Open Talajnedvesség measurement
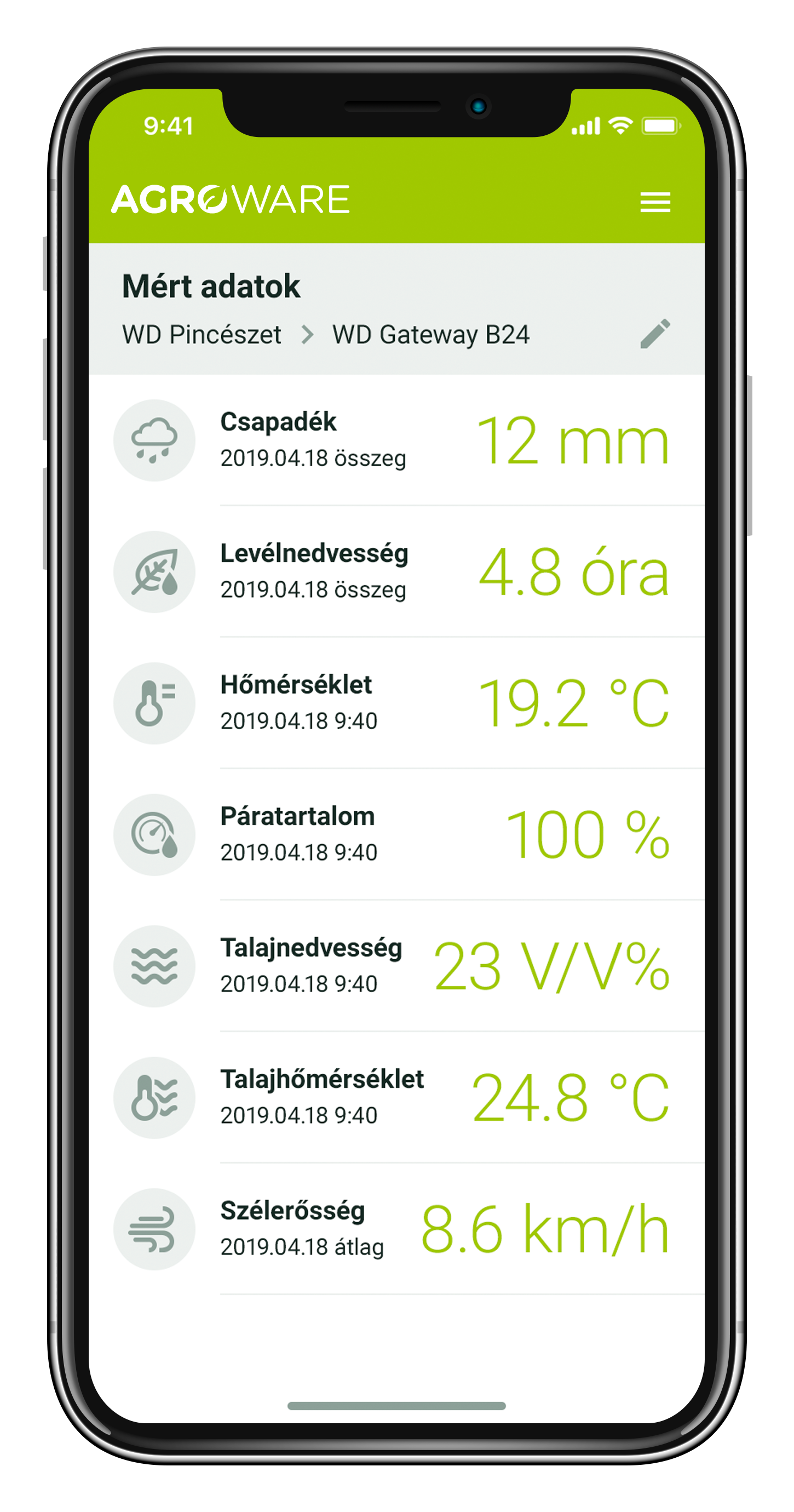 [x=396, y=966]
